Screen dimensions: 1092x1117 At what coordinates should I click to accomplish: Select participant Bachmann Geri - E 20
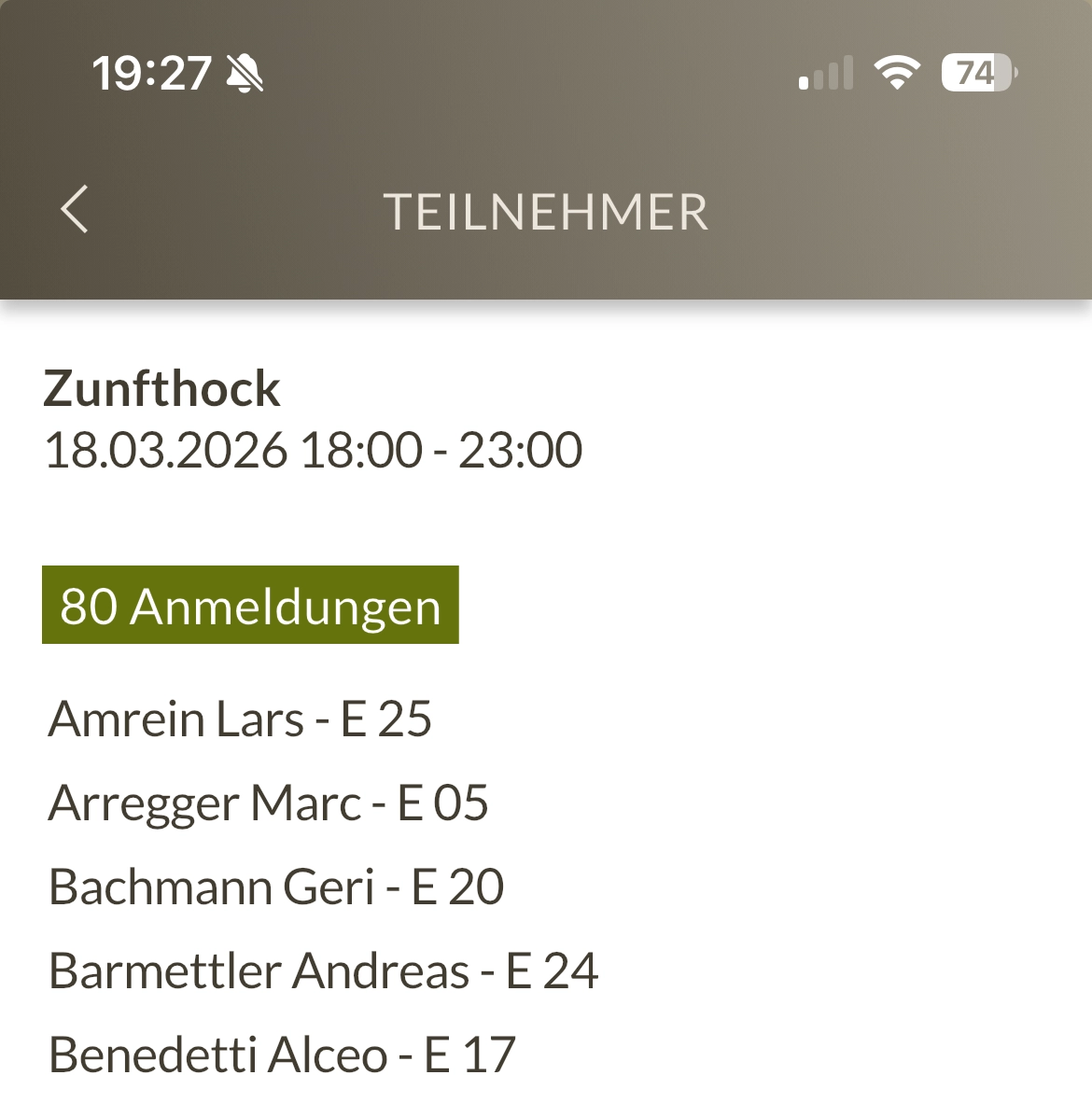tap(276, 887)
